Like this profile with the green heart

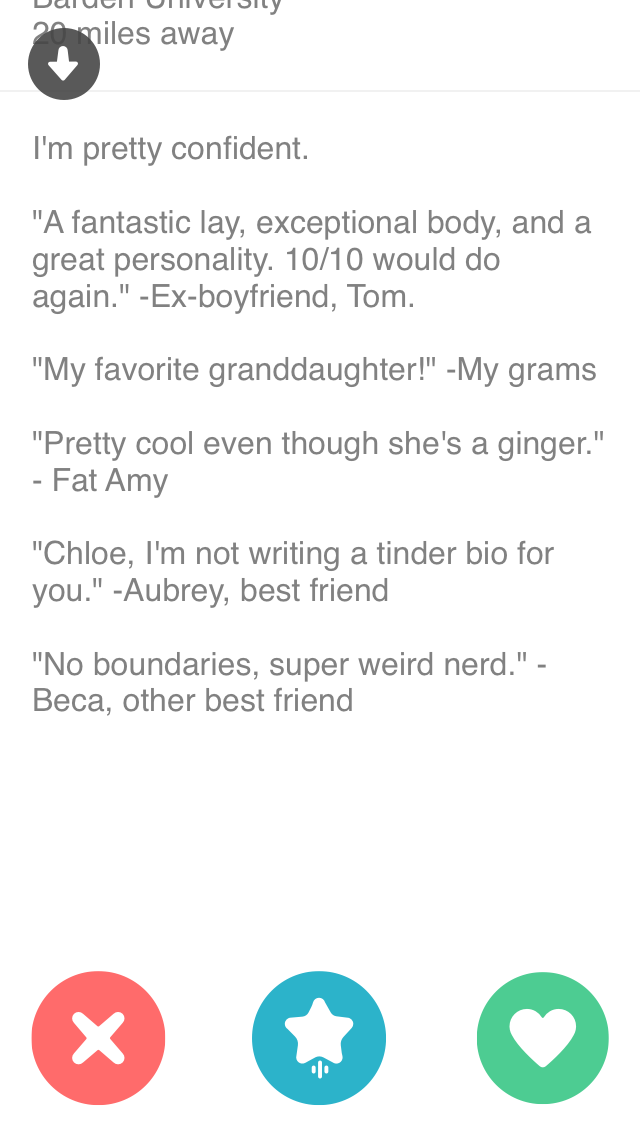click(x=543, y=1038)
